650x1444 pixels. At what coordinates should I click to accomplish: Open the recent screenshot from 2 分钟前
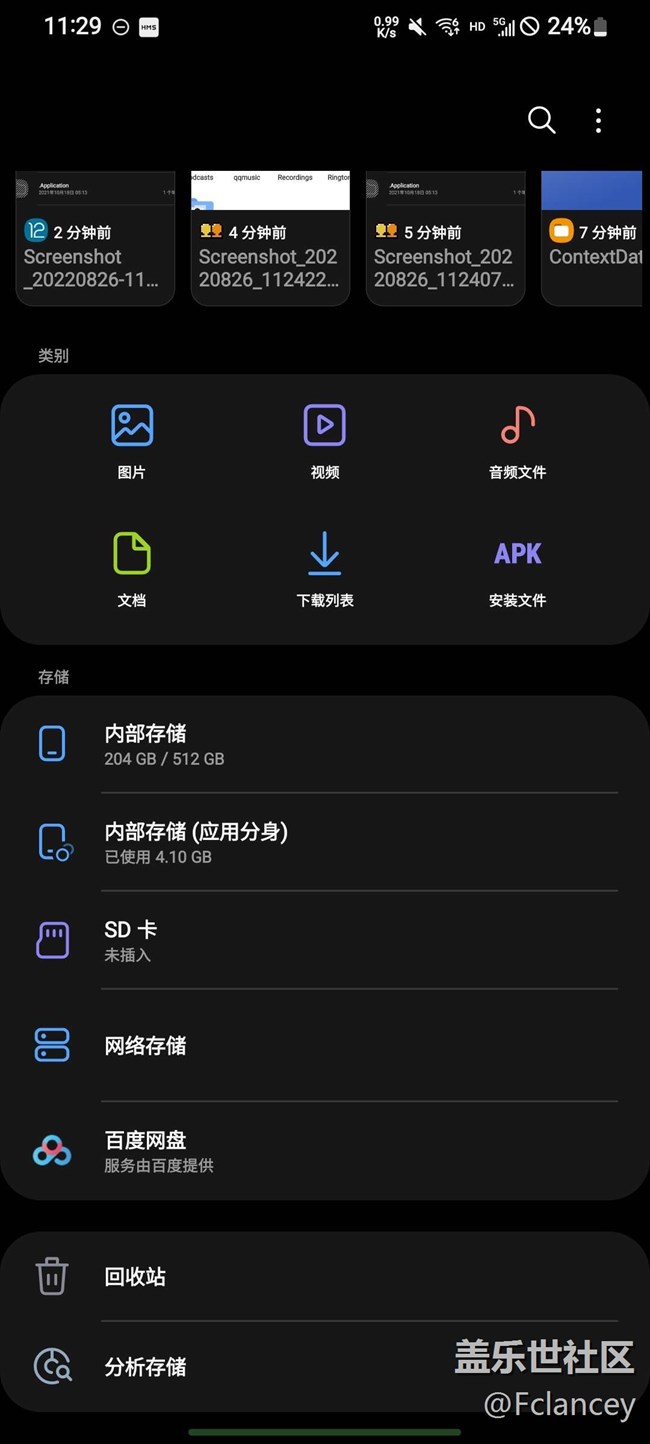click(95, 238)
